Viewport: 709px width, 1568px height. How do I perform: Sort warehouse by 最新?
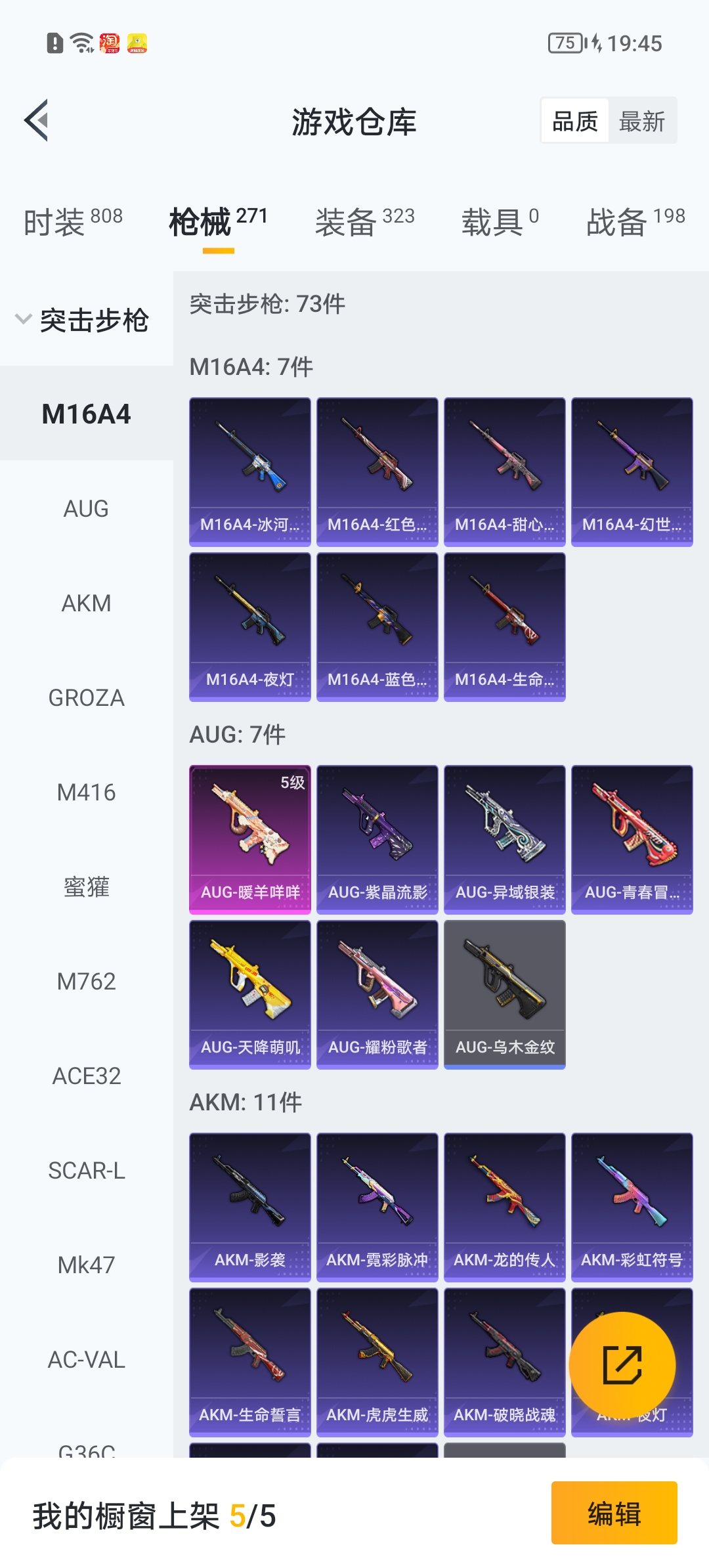641,121
